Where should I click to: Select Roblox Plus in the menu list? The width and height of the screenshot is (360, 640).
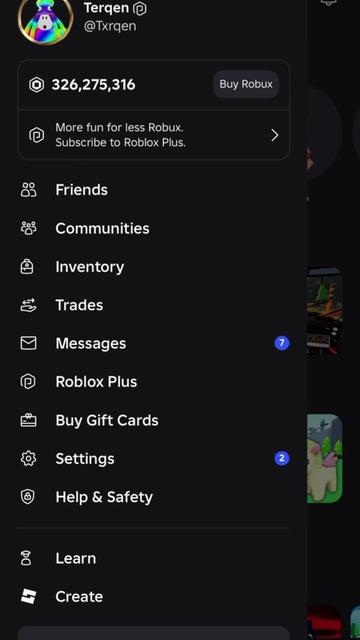153,382
